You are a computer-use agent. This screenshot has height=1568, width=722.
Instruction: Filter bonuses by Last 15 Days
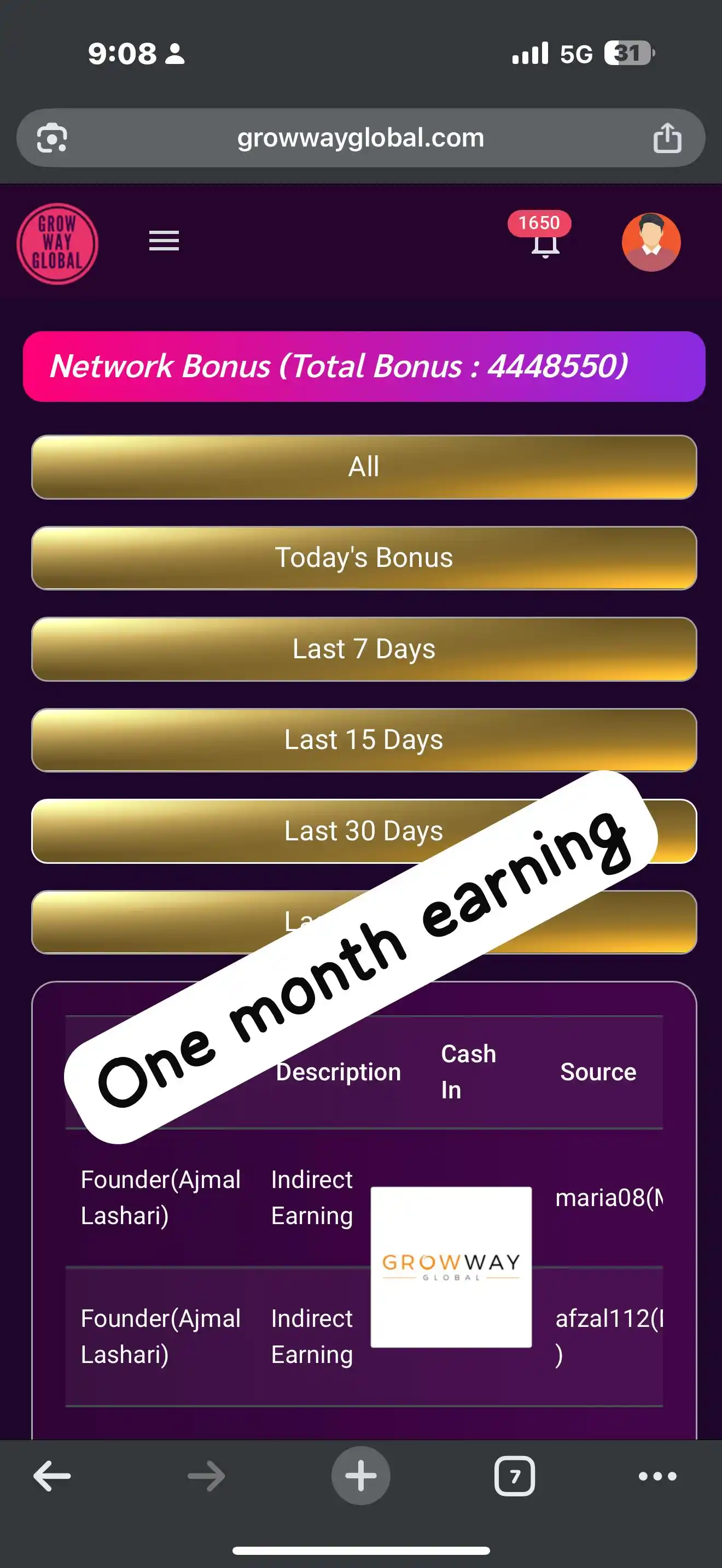(x=363, y=740)
